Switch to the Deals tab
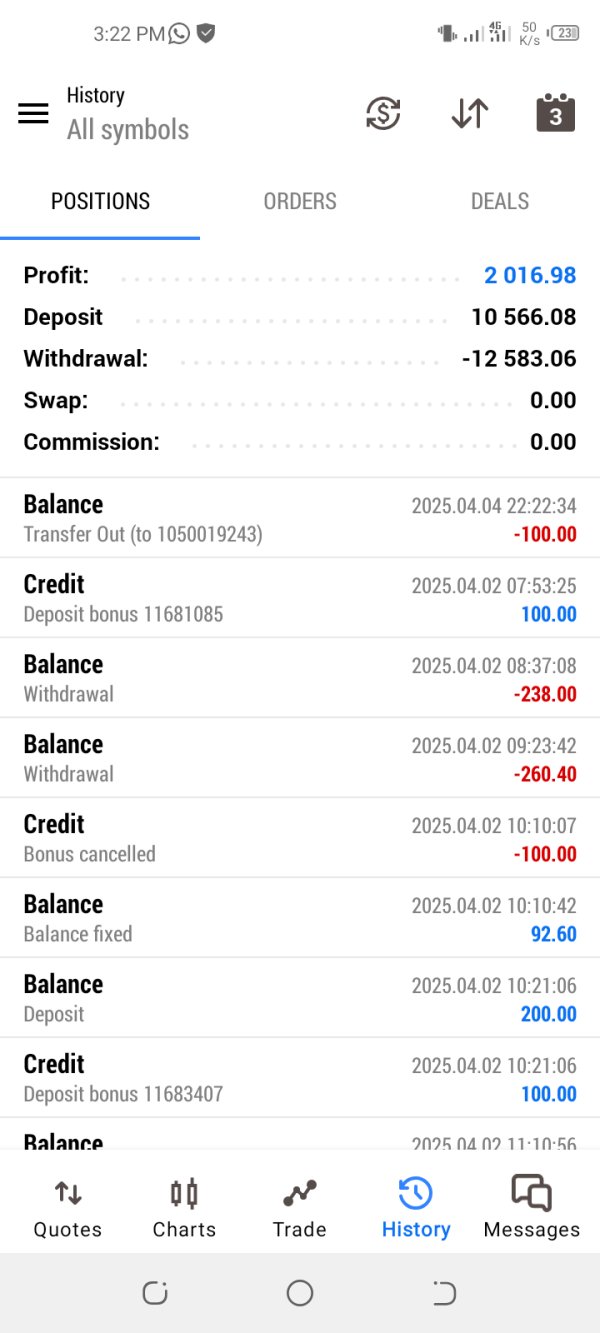 [500, 202]
